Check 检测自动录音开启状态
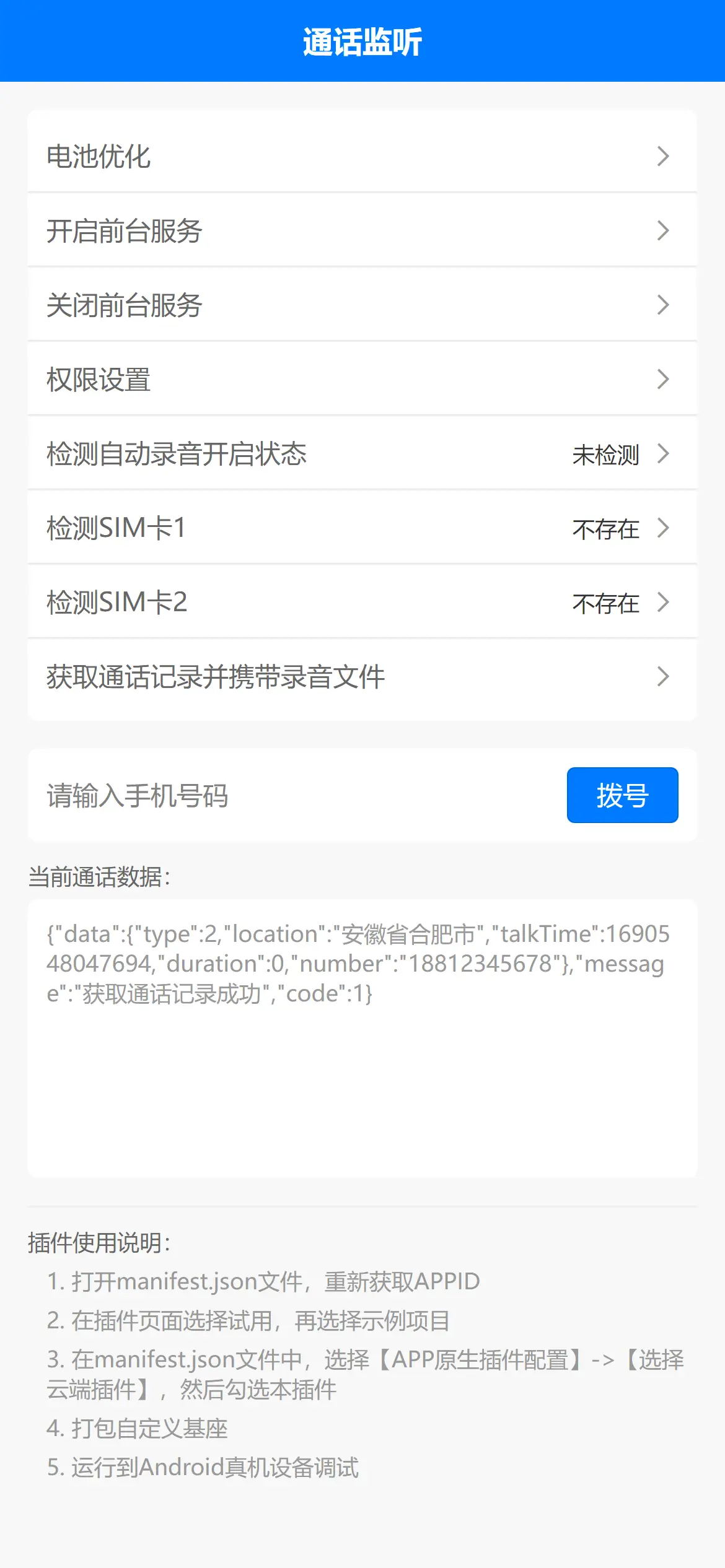725x1568 pixels. [362, 453]
